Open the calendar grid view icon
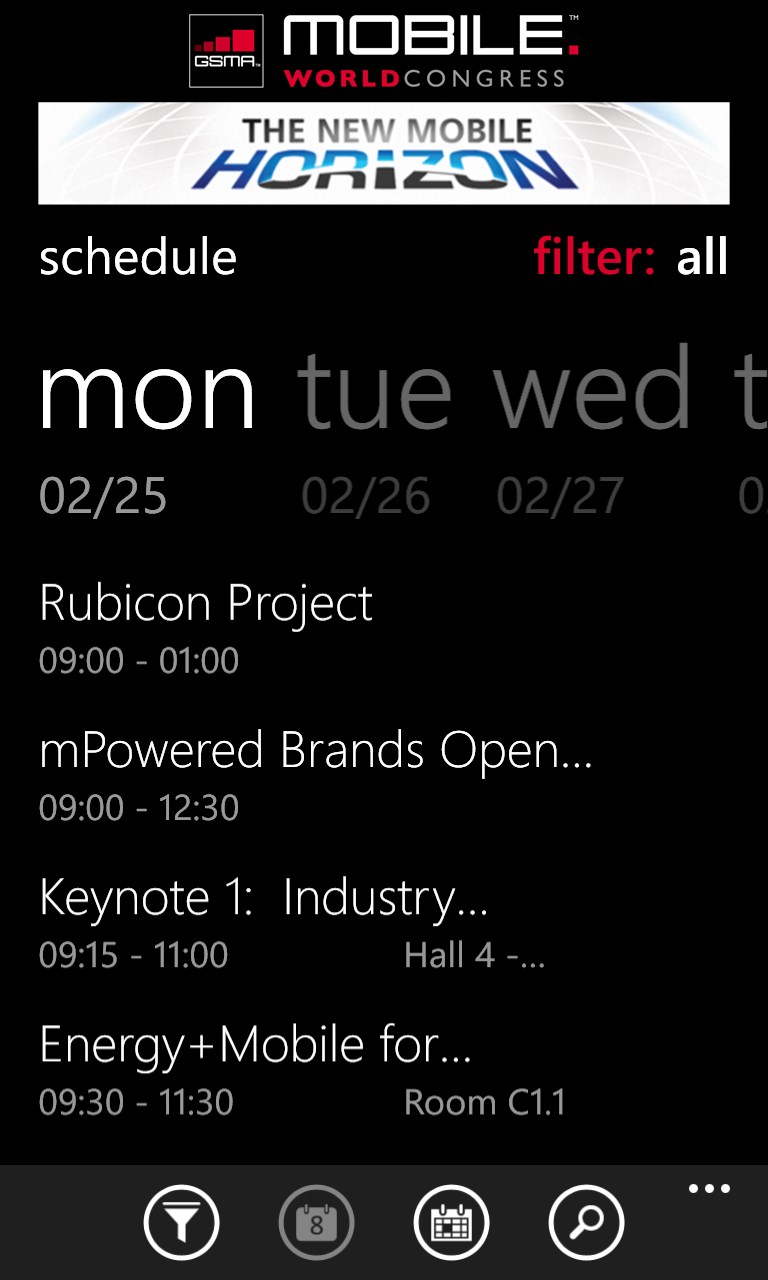768x1280 pixels. click(451, 1222)
